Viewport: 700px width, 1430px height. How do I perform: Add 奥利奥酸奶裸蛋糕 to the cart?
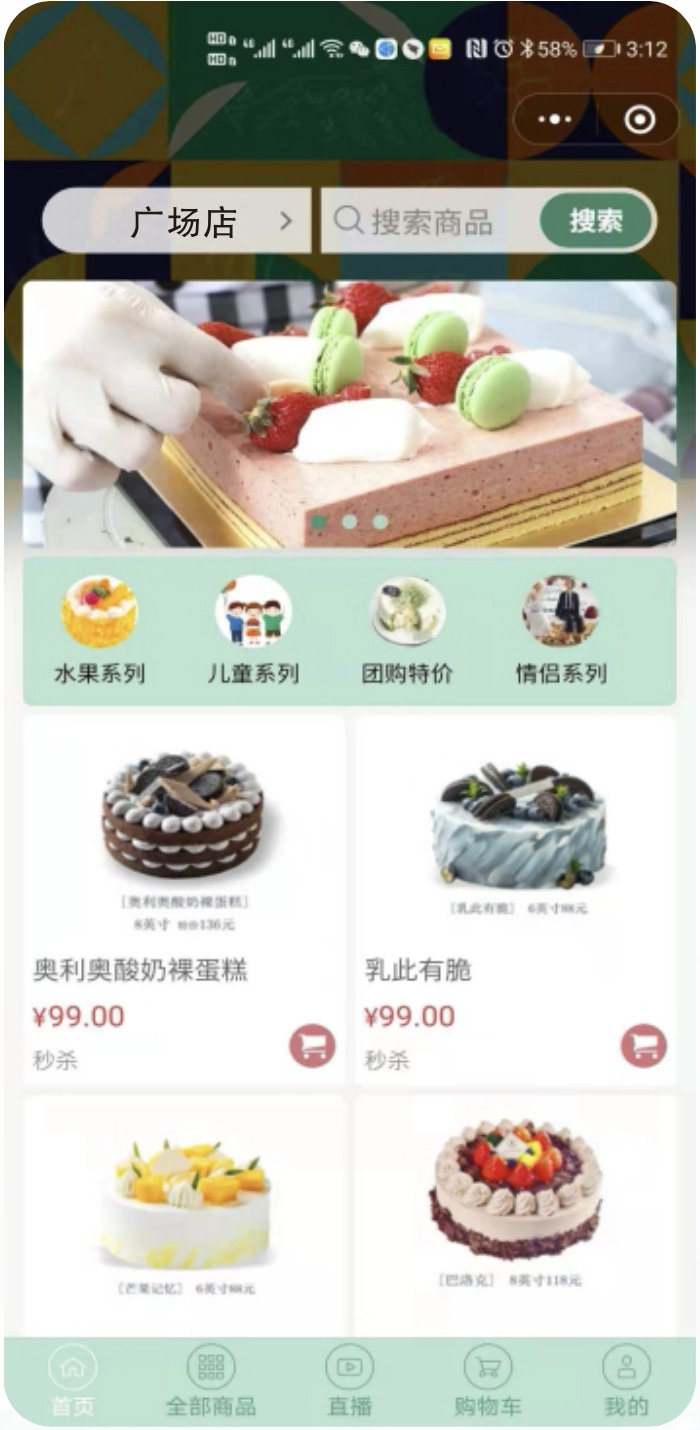point(312,1046)
